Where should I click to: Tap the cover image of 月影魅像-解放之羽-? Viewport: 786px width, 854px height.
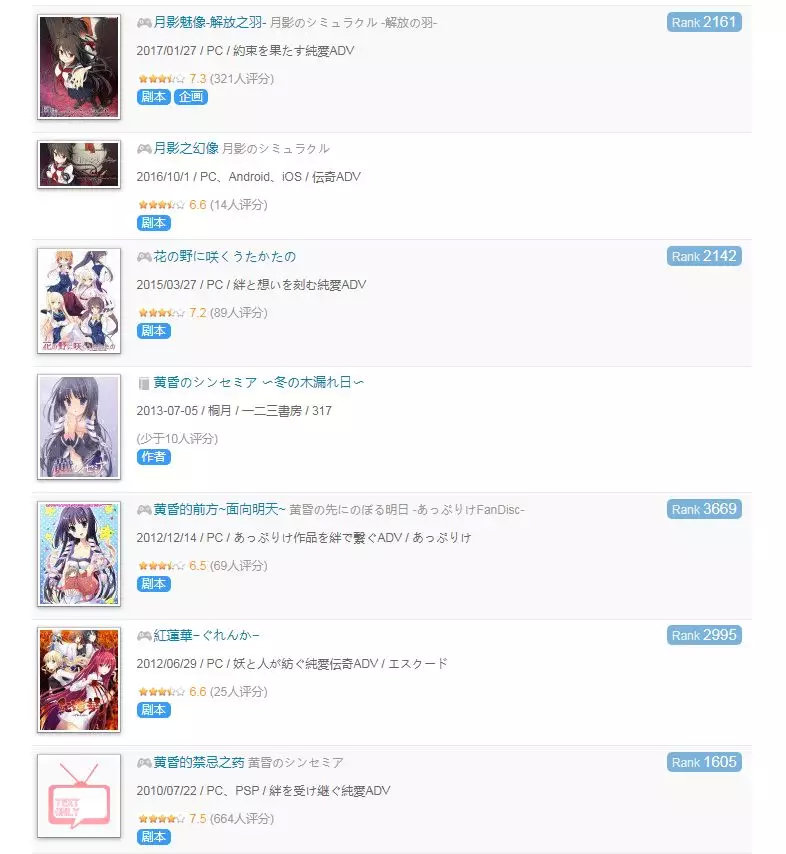tap(79, 67)
